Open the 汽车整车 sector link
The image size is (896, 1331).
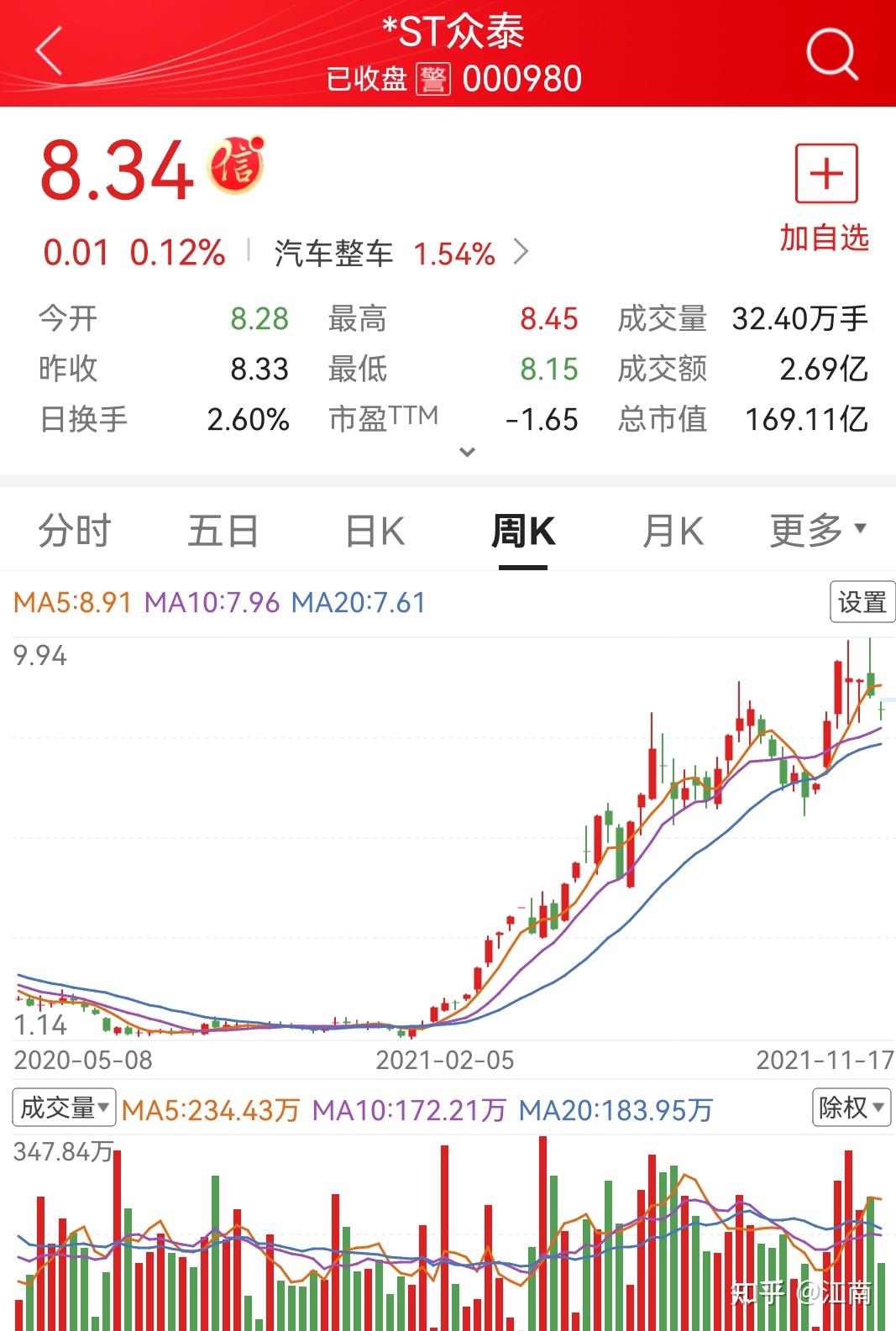(x=335, y=252)
